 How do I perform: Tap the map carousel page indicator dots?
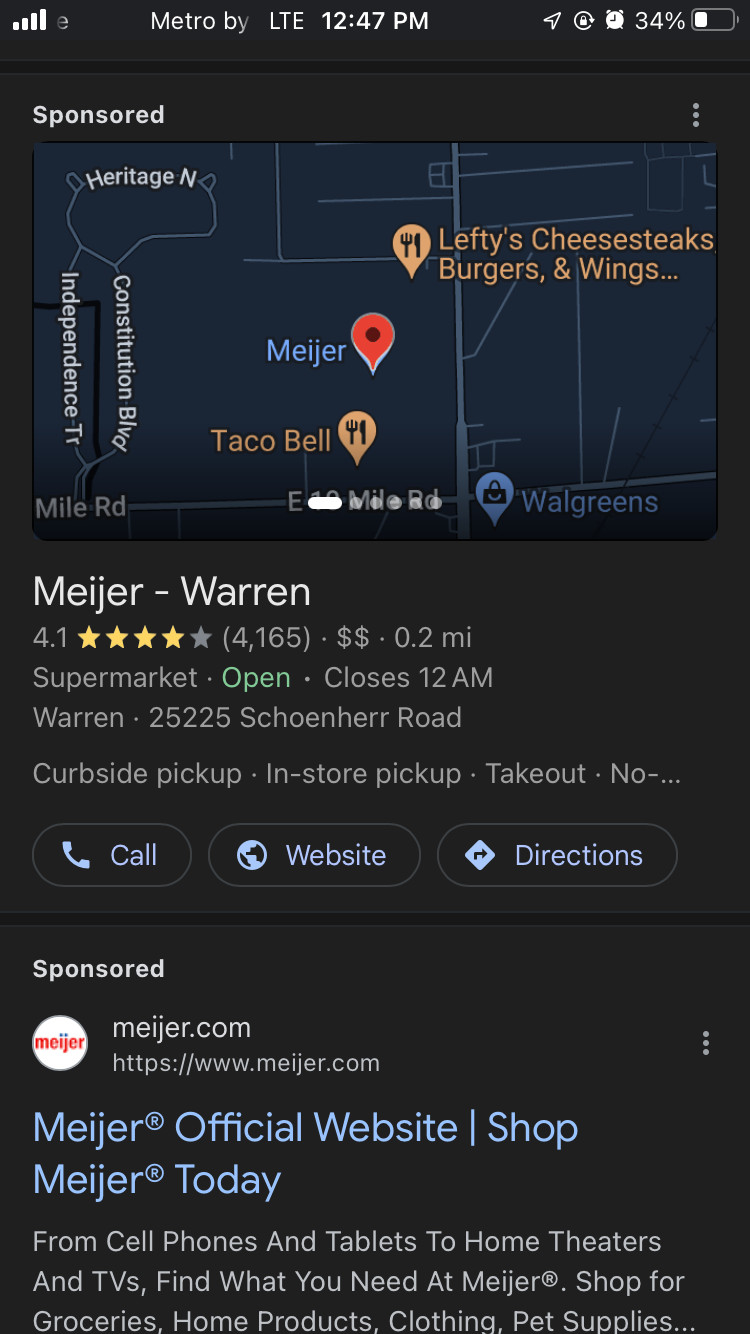pyautogui.click(x=375, y=503)
